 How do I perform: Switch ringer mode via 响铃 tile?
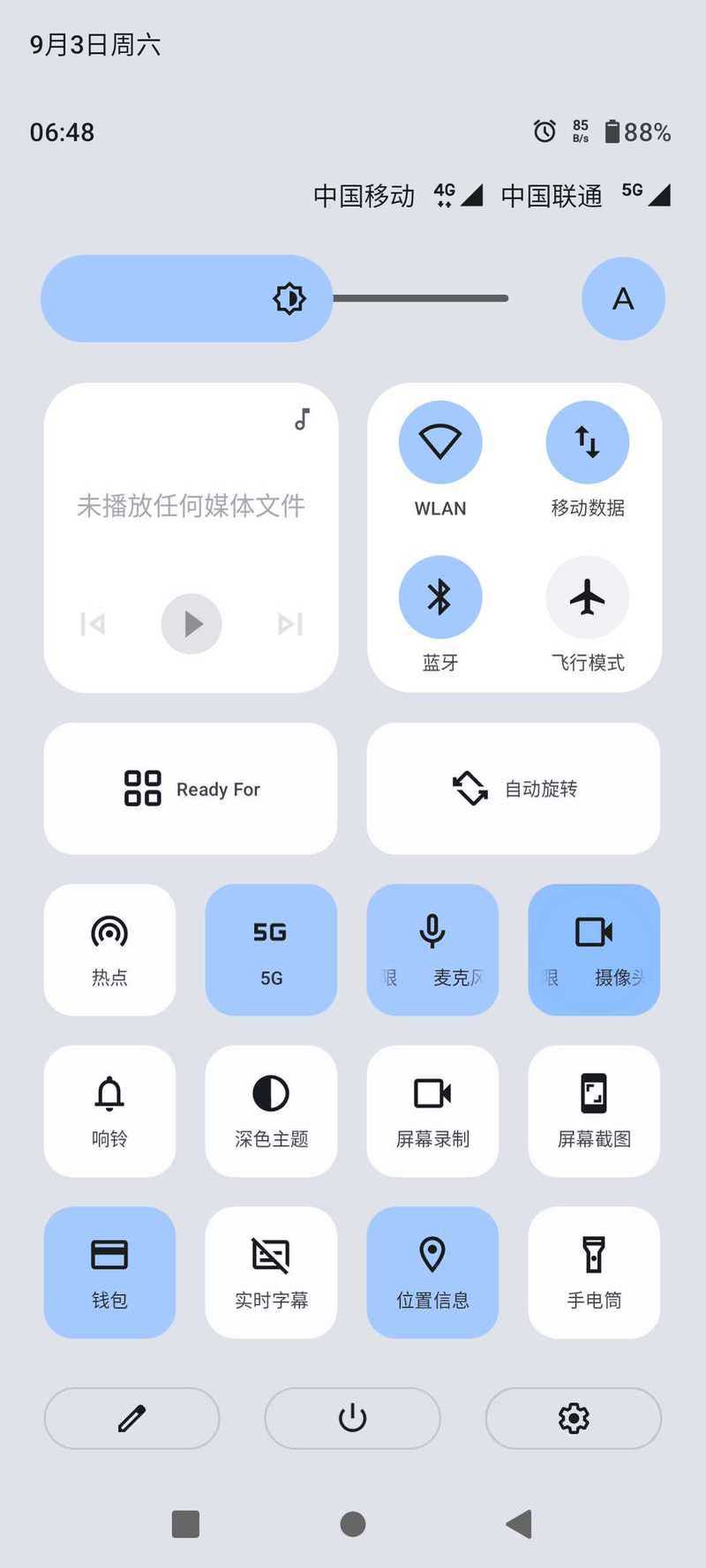(x=109, y=1111)
